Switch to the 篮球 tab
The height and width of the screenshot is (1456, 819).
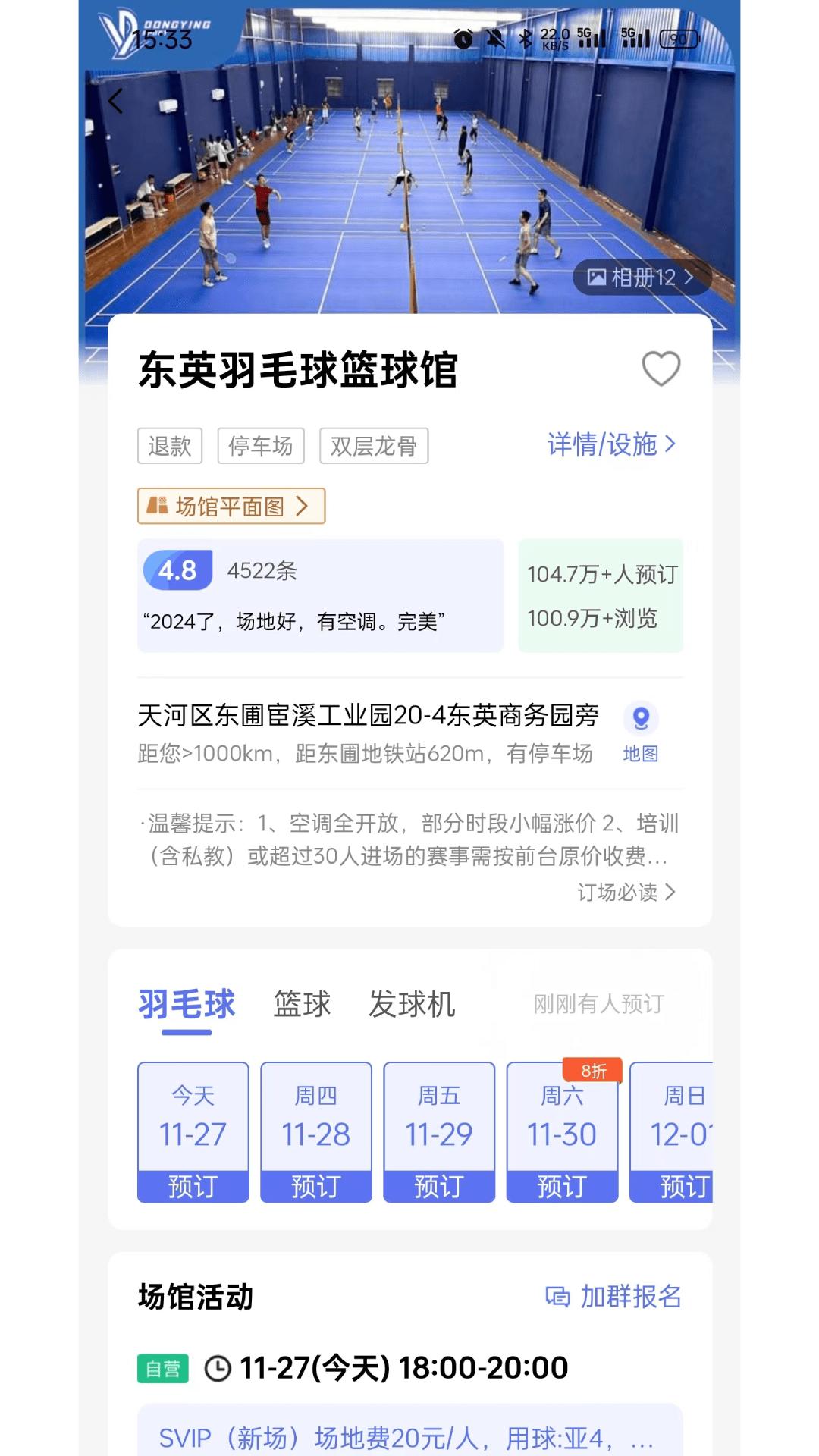(x=300, y=1003)
